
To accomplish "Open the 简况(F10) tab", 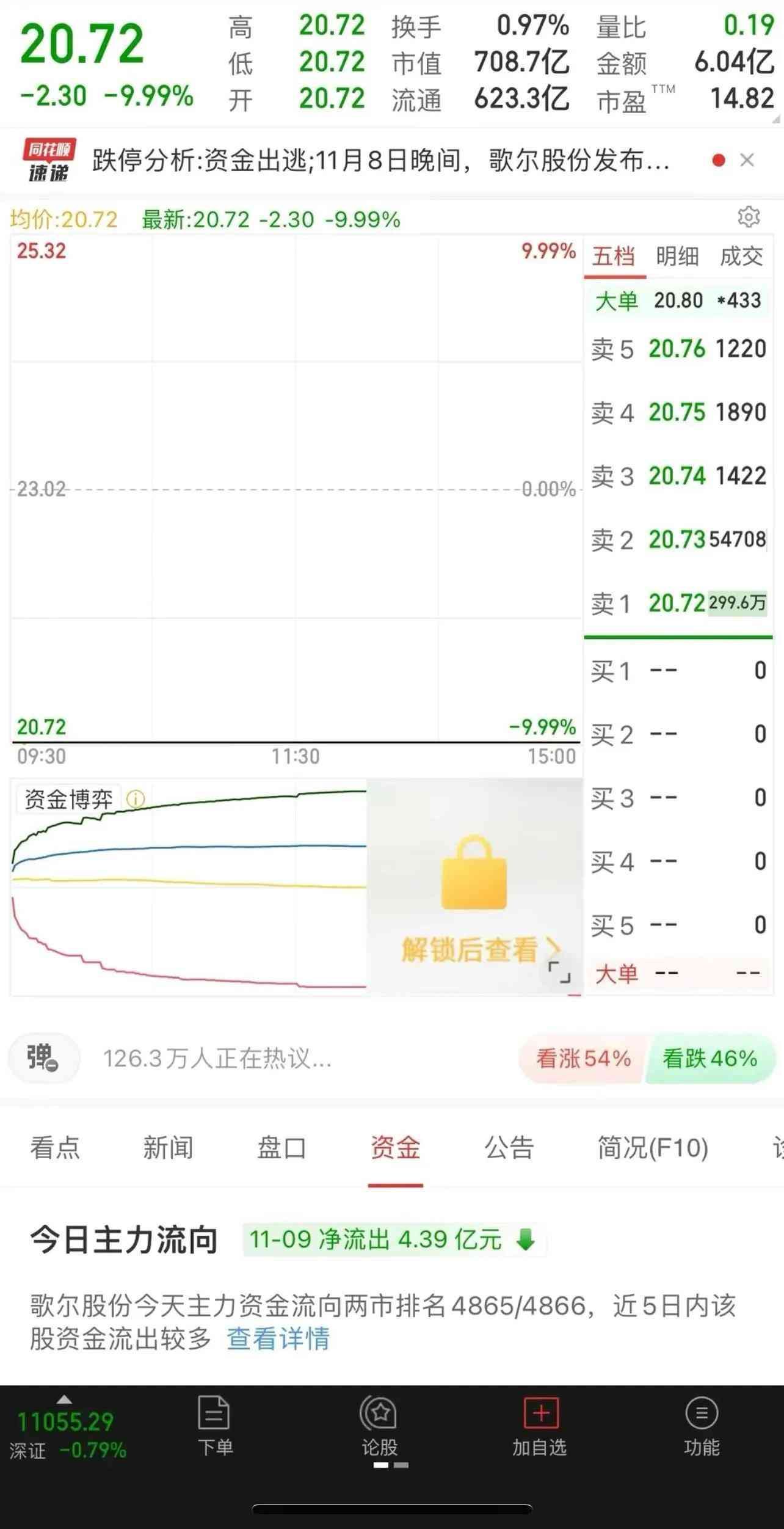I will click(652, 1148).
